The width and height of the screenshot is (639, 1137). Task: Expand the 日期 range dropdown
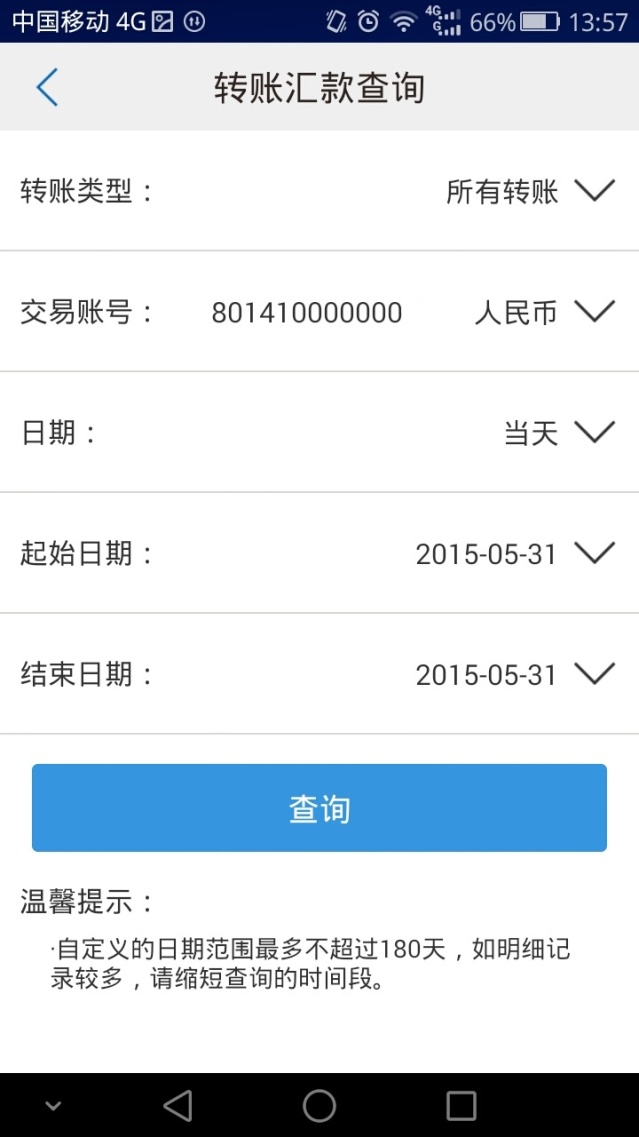click(594, 433)
